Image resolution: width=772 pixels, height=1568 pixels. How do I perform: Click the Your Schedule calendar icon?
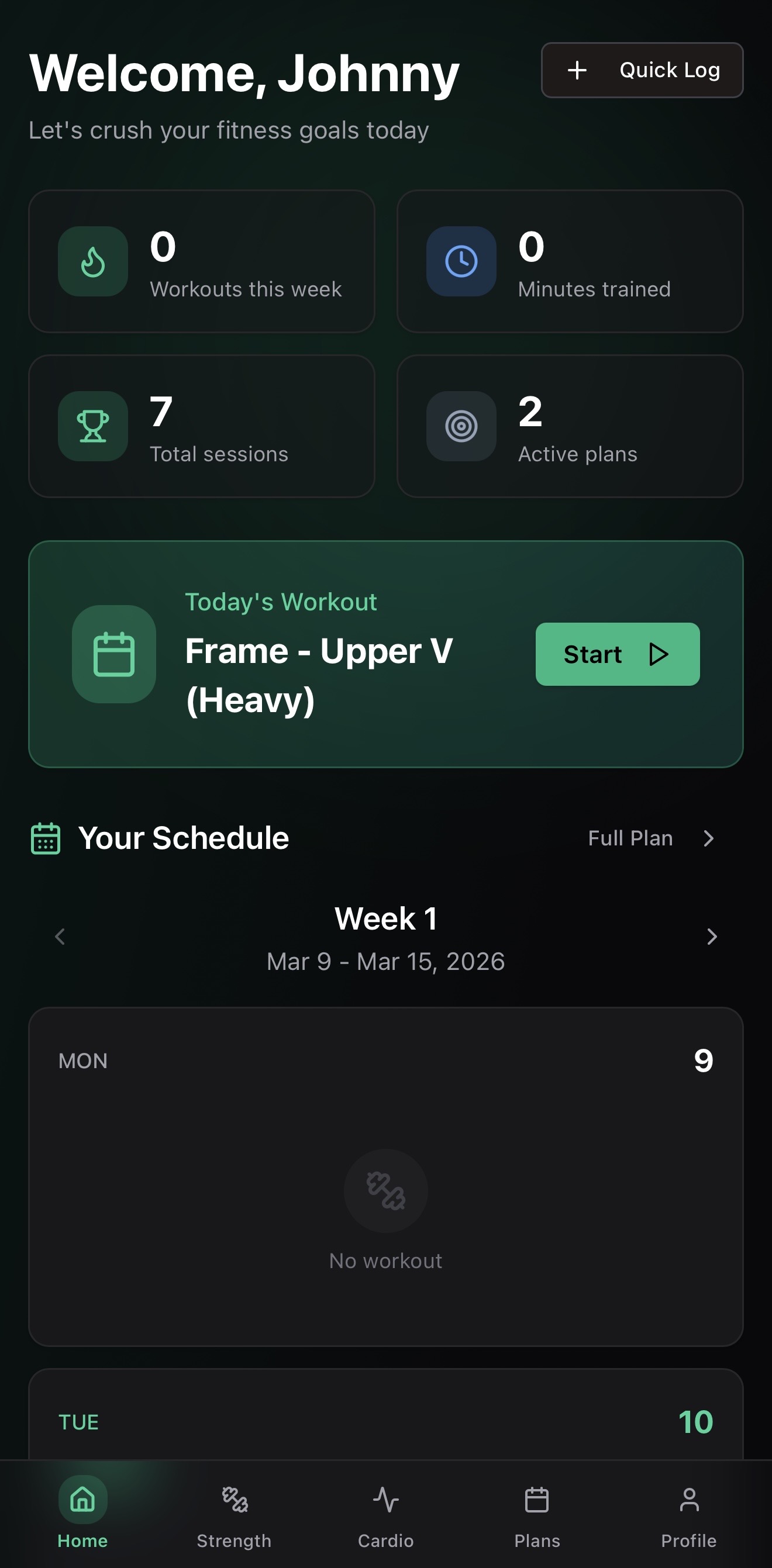pos(45,838)
